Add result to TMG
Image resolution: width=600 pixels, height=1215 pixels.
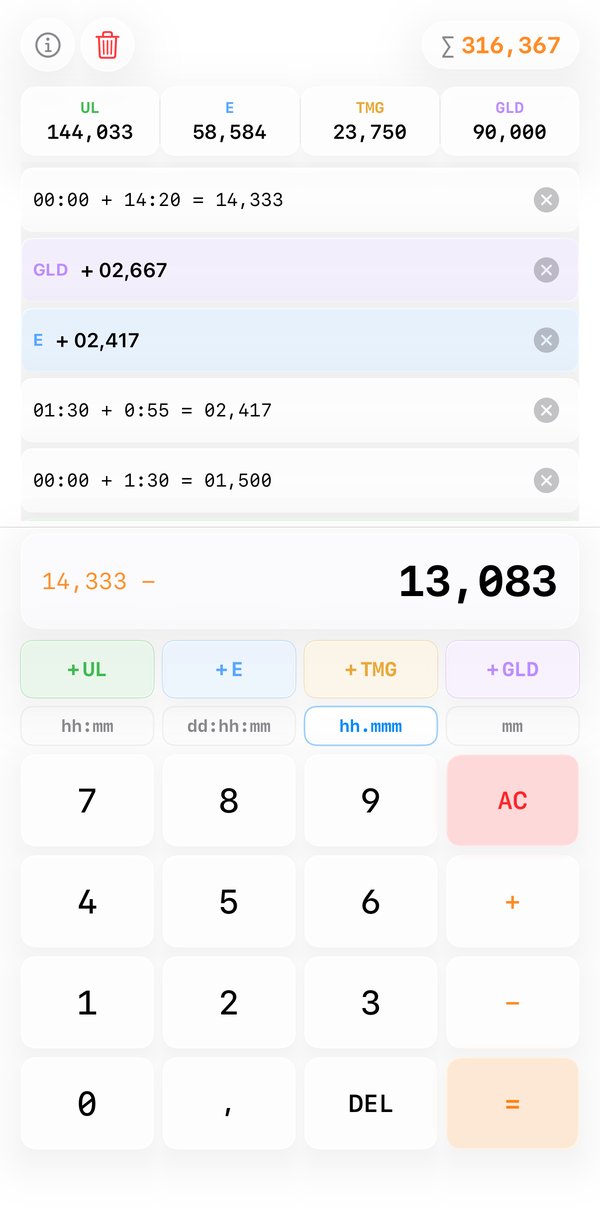(371, 669)
